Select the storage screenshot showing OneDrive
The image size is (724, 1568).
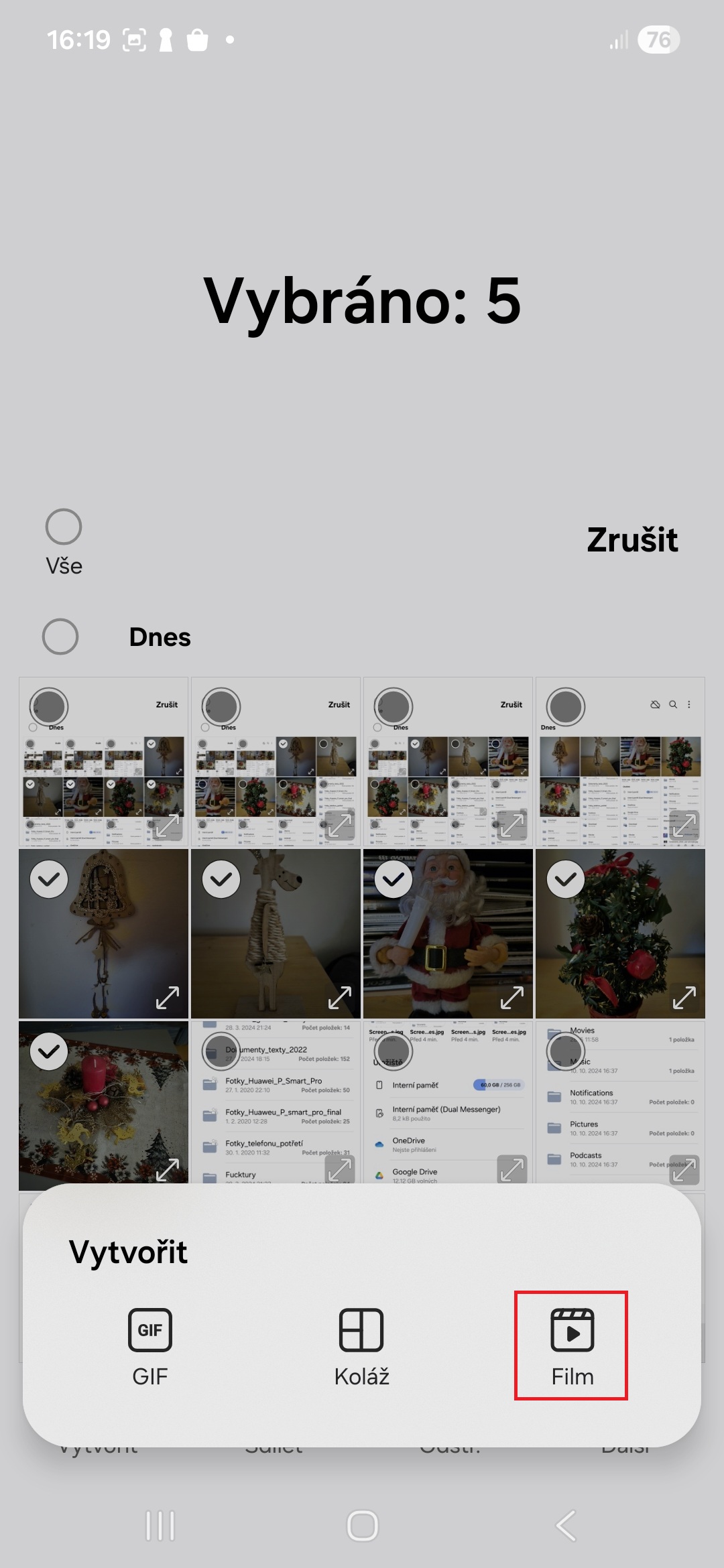coord(394,1051)
